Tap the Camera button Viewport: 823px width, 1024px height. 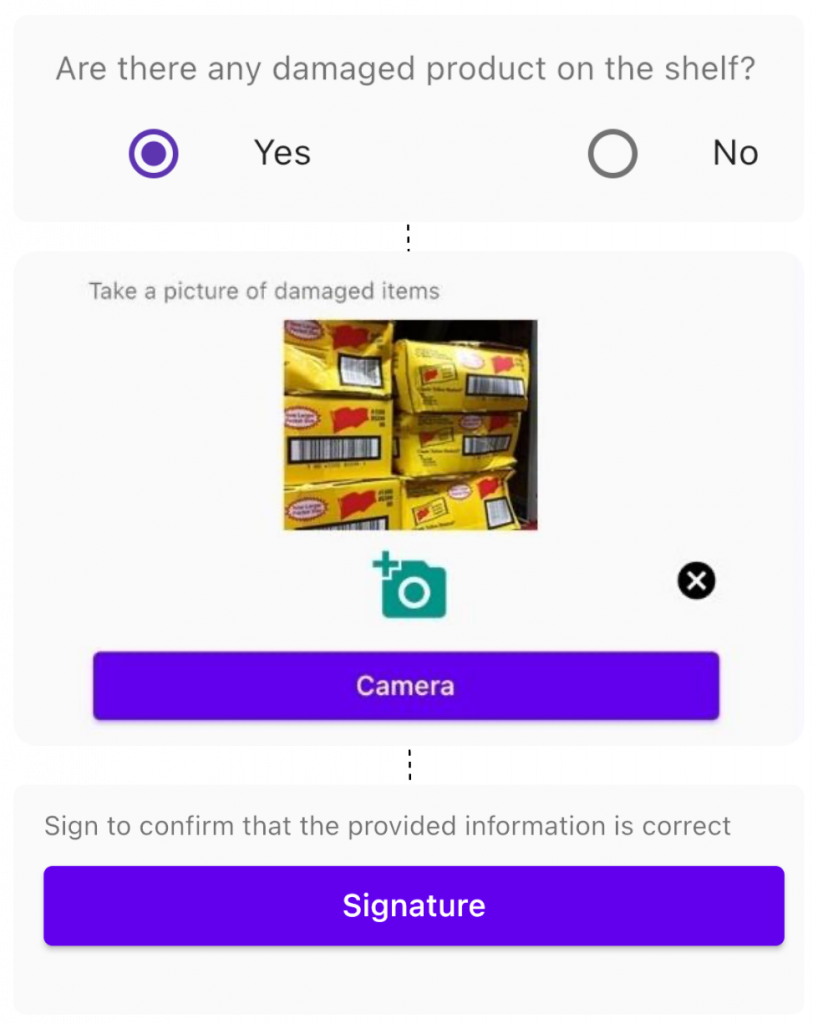[x=406, y=686]
